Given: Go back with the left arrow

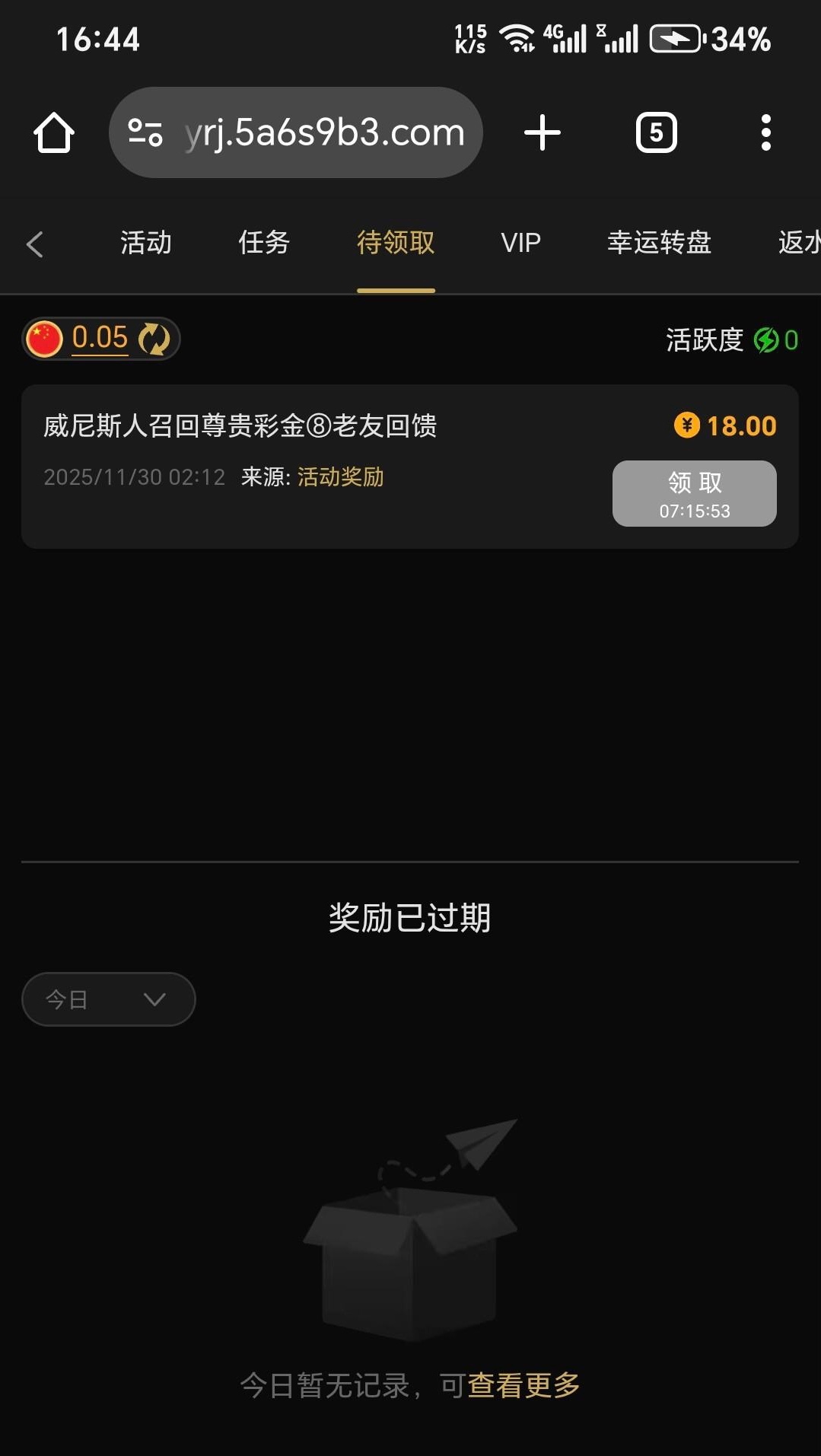Looking at the screenshot, I should 35,244.
